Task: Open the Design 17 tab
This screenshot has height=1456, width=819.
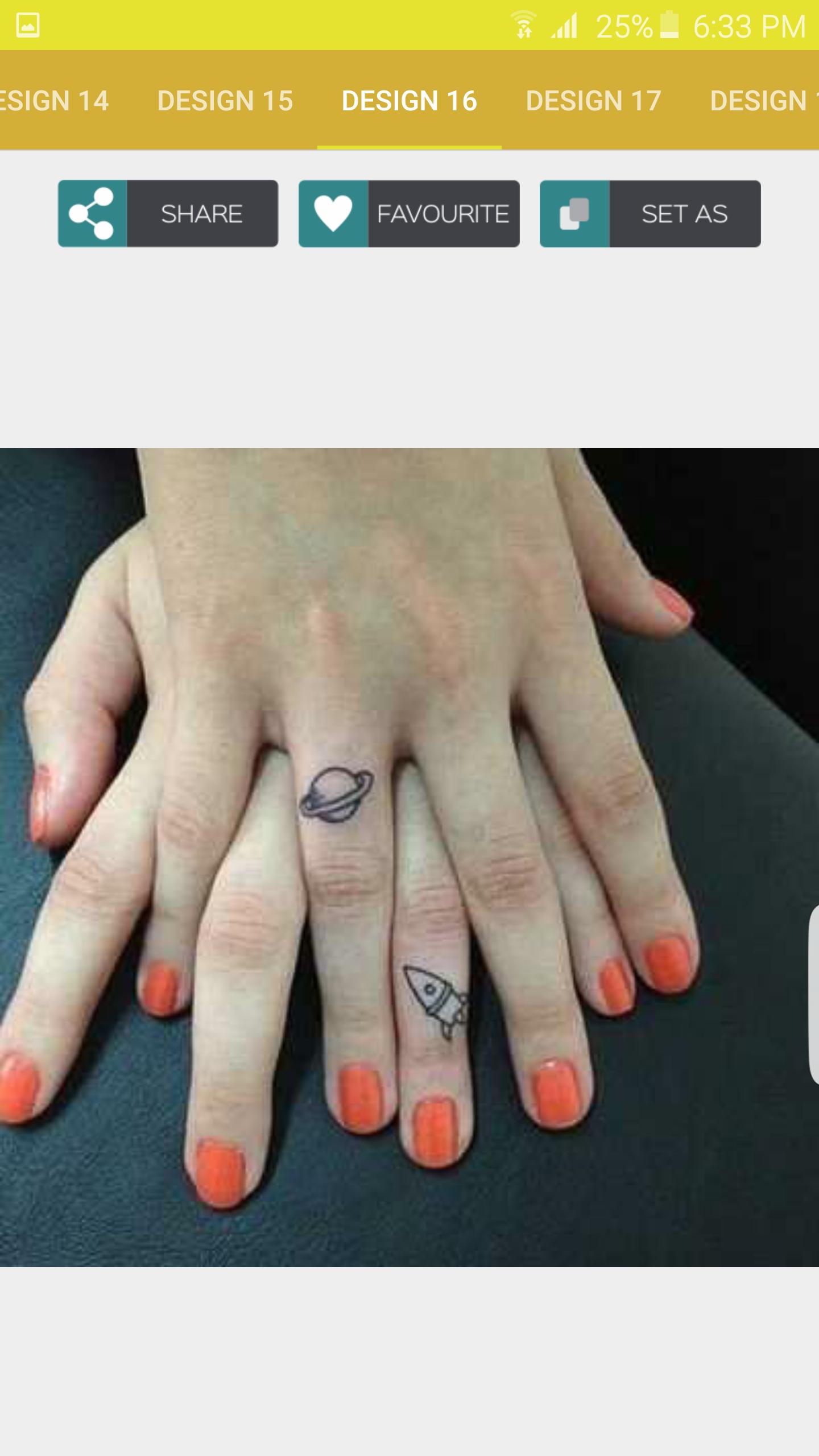Action: [x=593, y=101]
